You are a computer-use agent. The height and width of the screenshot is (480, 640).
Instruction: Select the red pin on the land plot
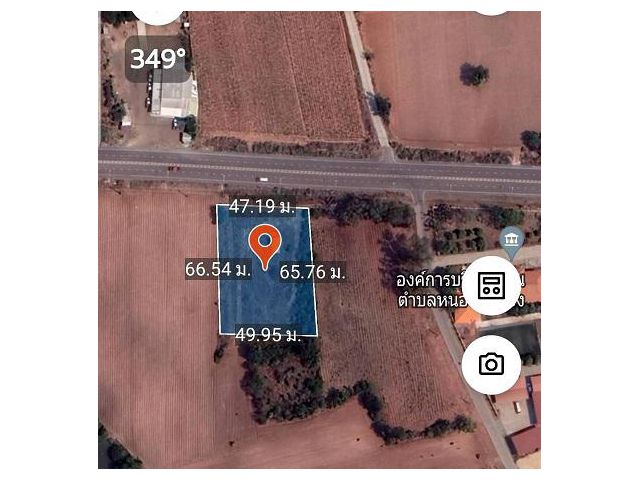263,245
